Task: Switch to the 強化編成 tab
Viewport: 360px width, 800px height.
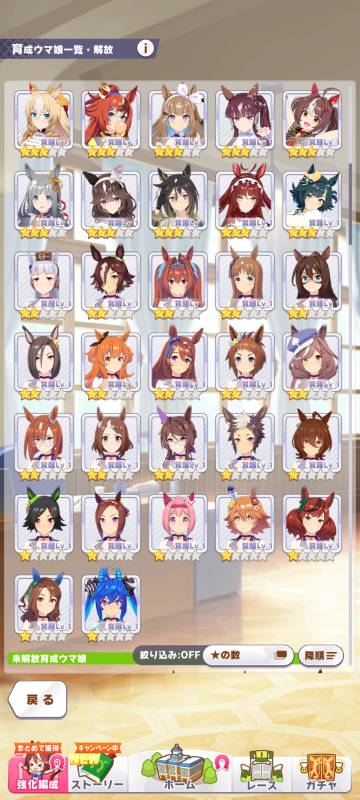Action: (38, 769)
